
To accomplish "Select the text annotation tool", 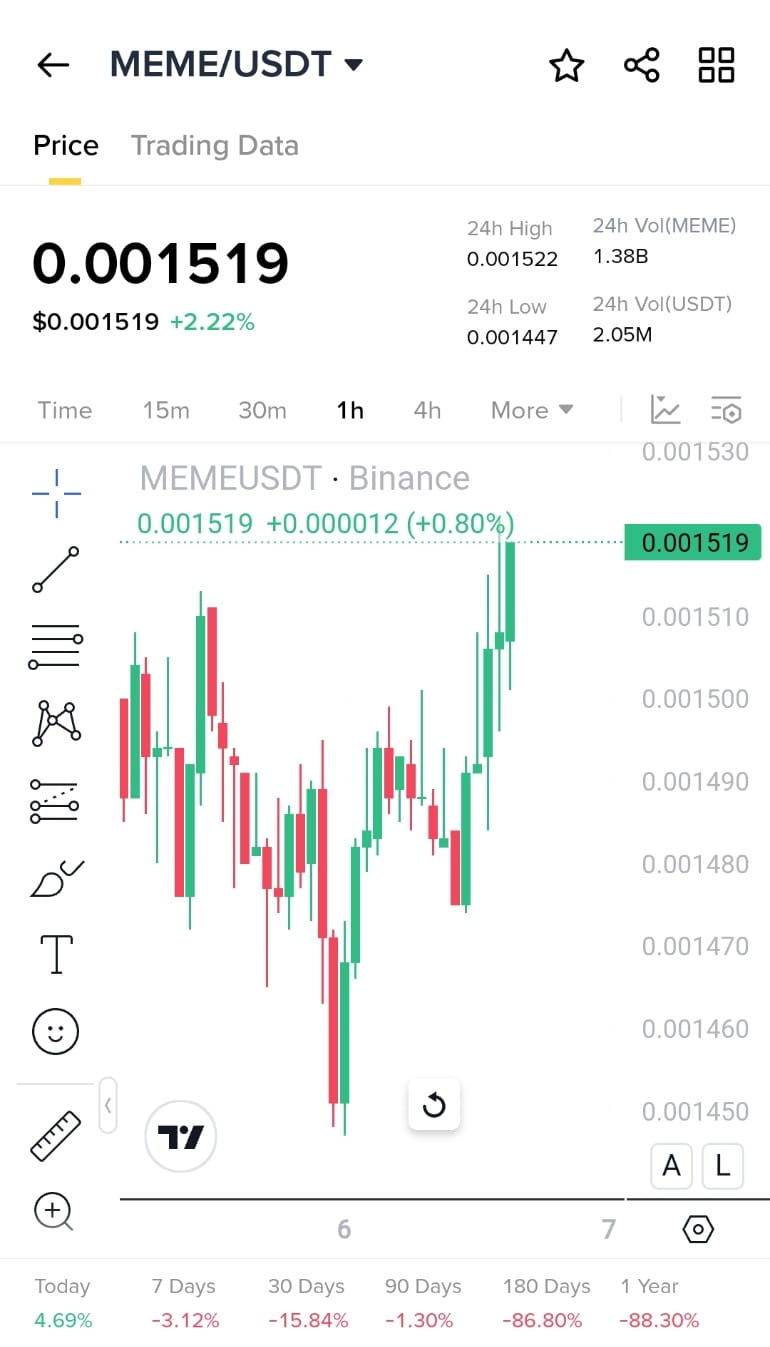I will point(56,954).
